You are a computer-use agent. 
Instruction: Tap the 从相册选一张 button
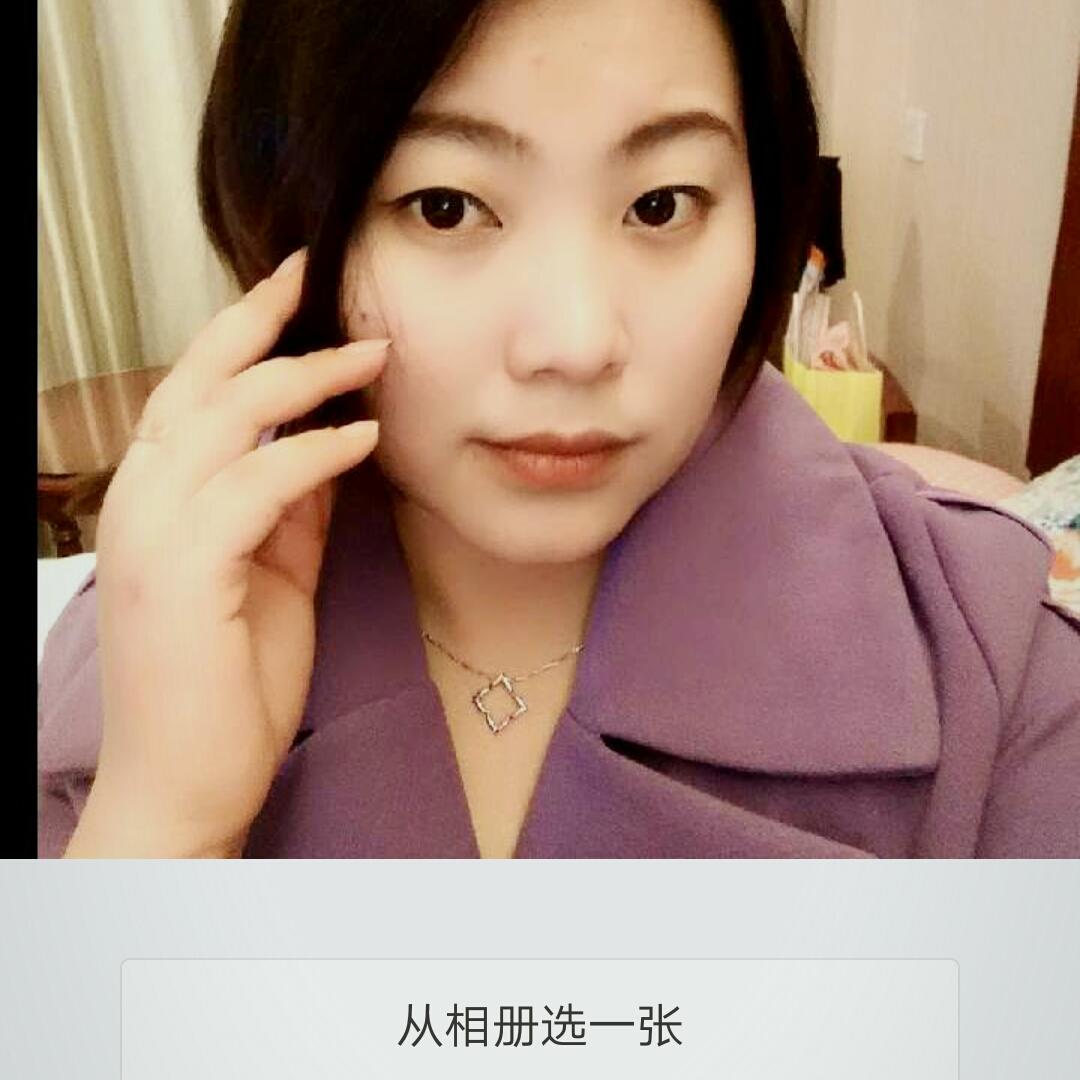coord(540,1025)
